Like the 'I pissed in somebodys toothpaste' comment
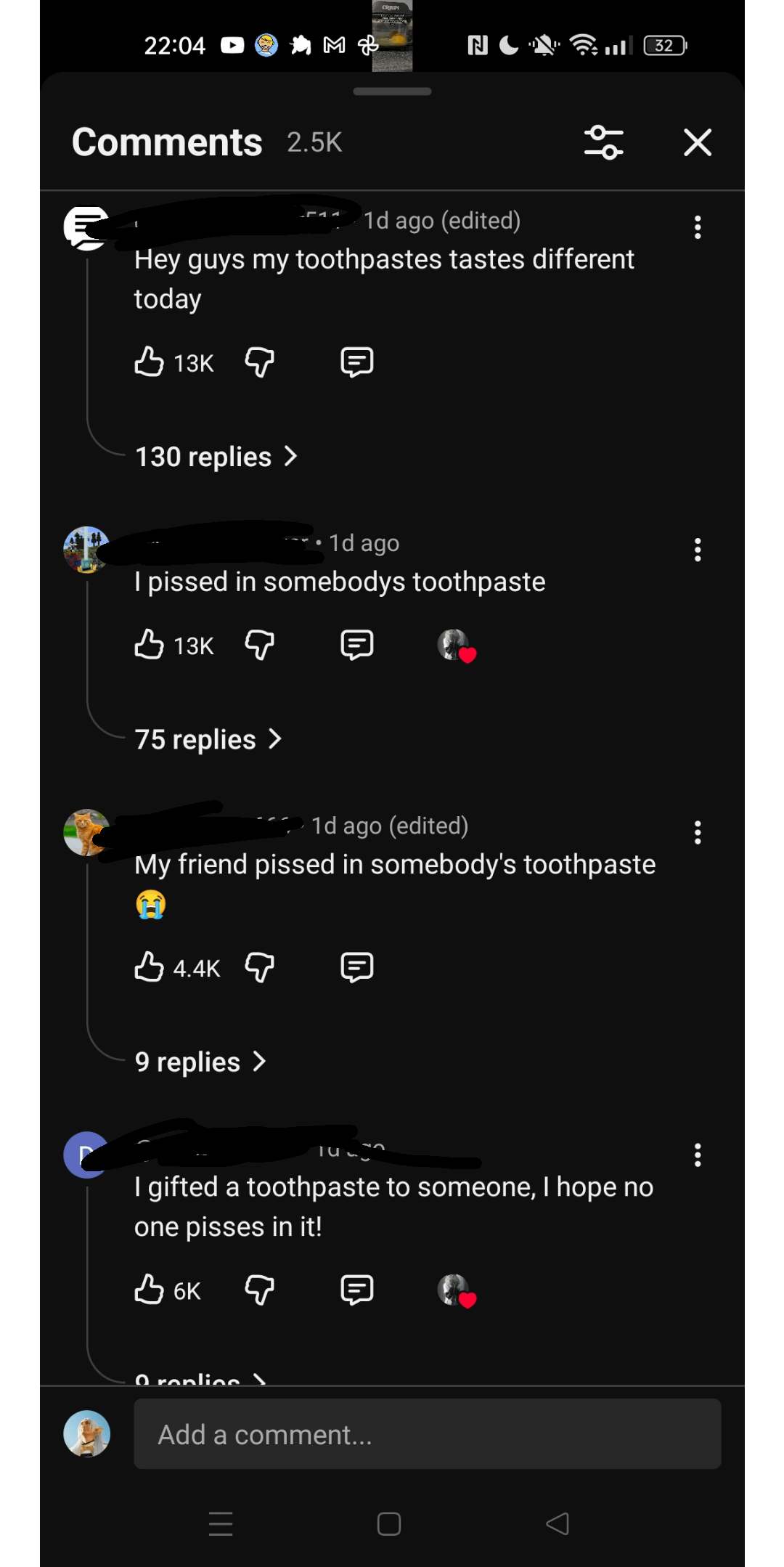This screenshot has height=1567, width=784. (x=150, y=645)
